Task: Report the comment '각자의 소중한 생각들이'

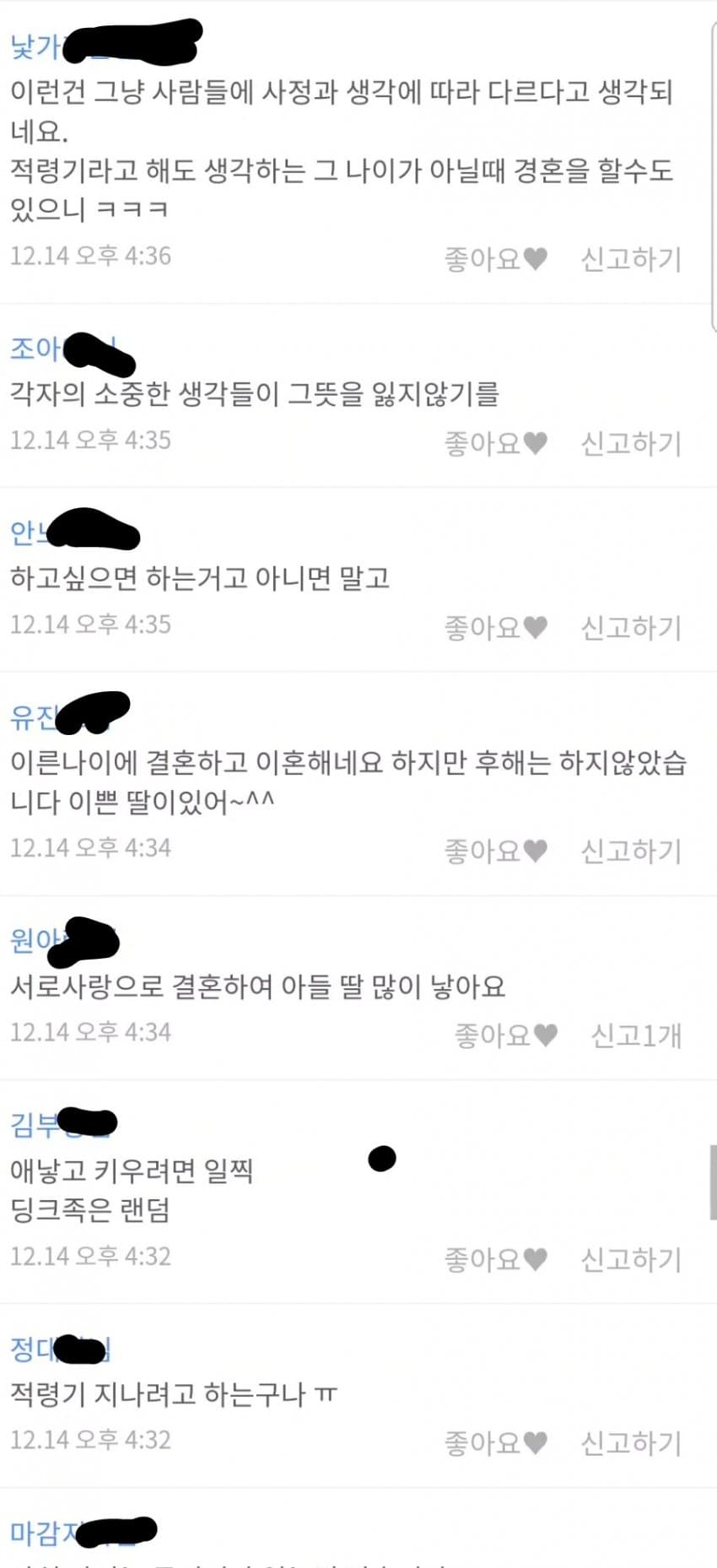Action: (x=631, y=443)
